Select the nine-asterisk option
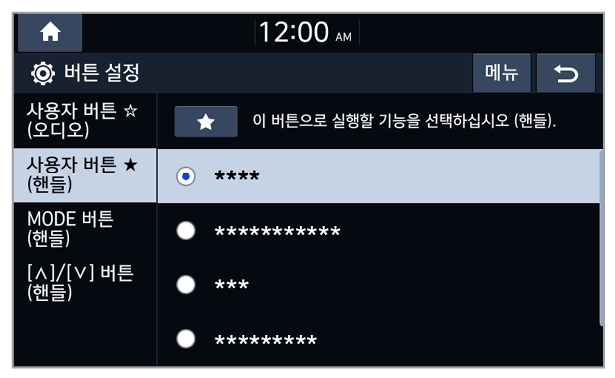 (378, 339)
